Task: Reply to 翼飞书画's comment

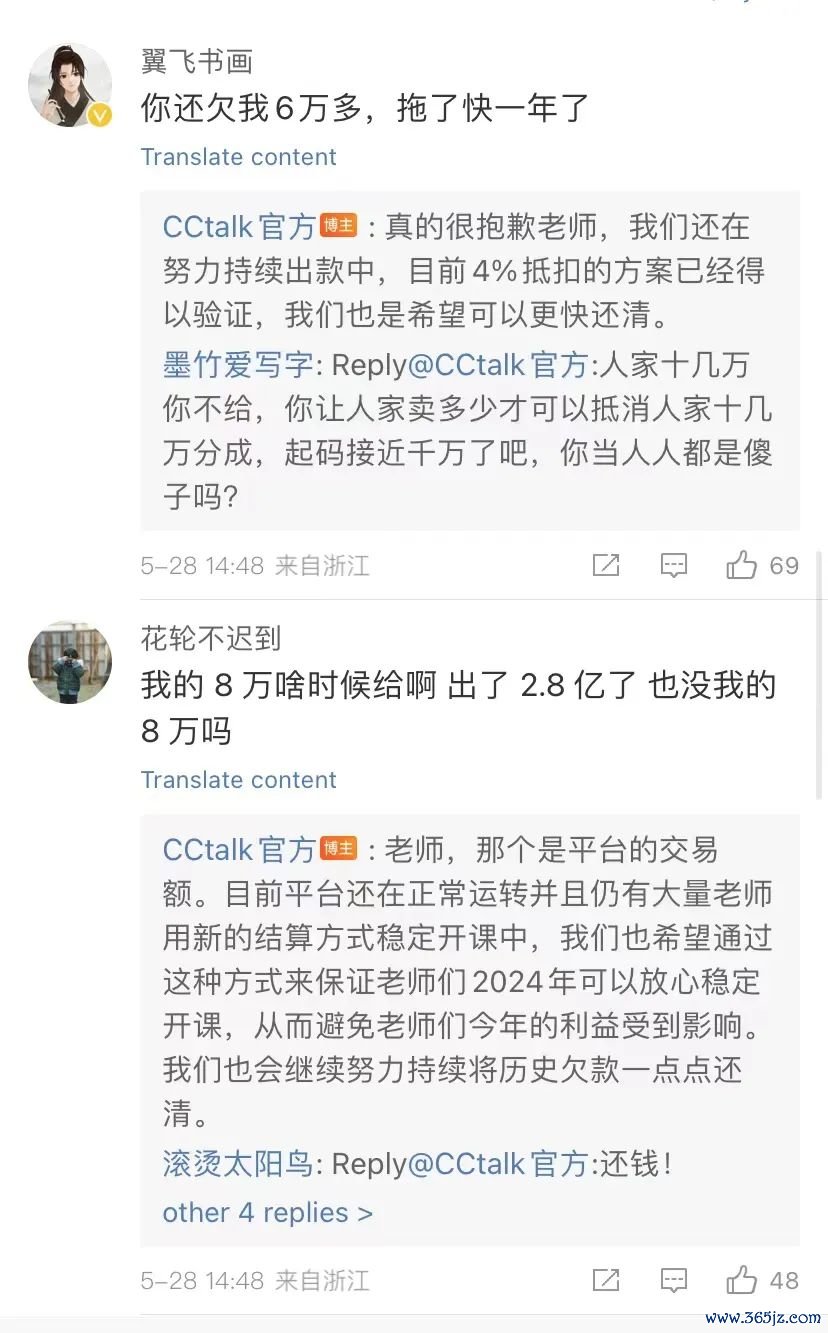Action: click(x=675, y=566)
